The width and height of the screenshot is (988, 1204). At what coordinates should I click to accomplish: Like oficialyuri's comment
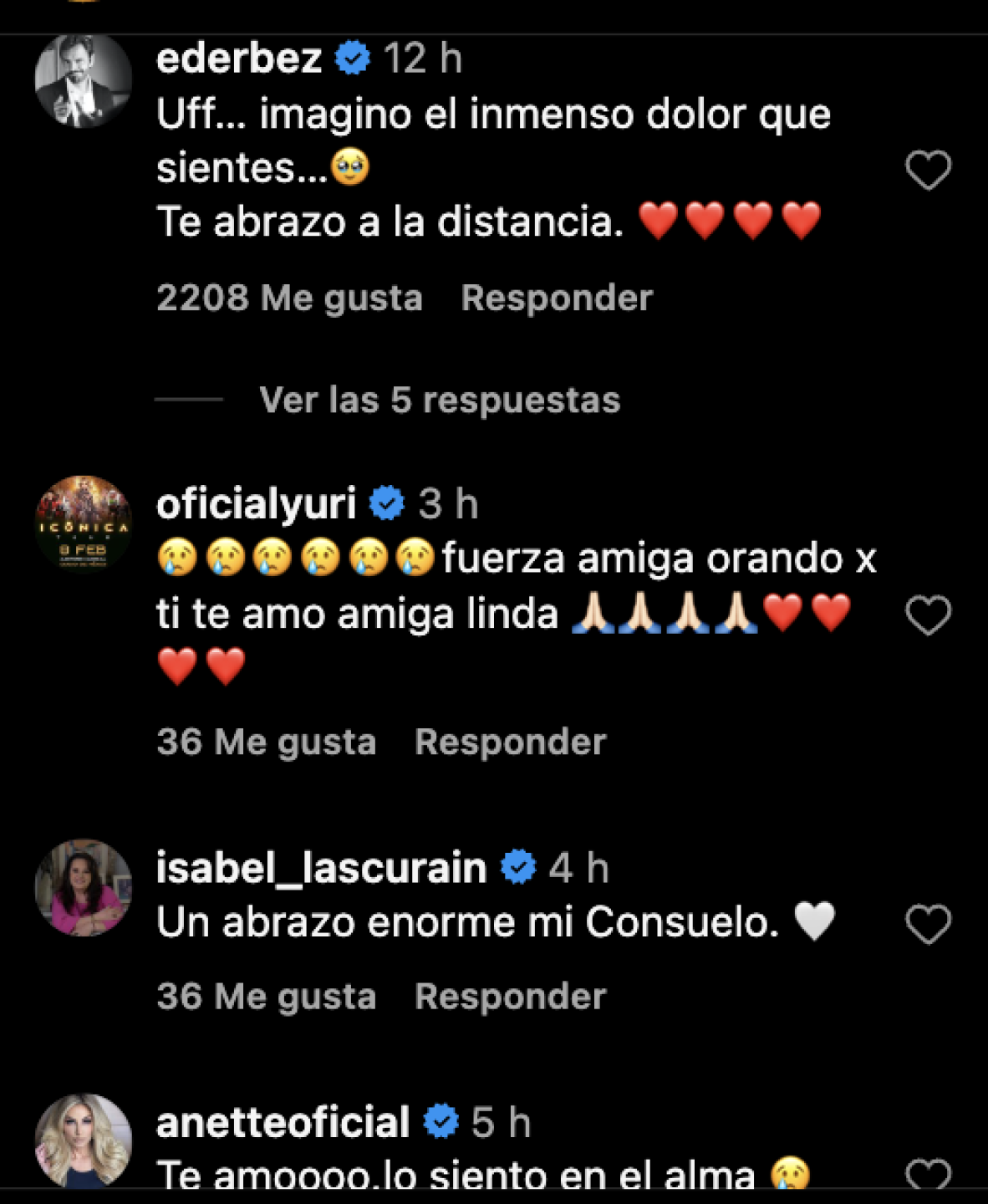(x=928, y=615)
